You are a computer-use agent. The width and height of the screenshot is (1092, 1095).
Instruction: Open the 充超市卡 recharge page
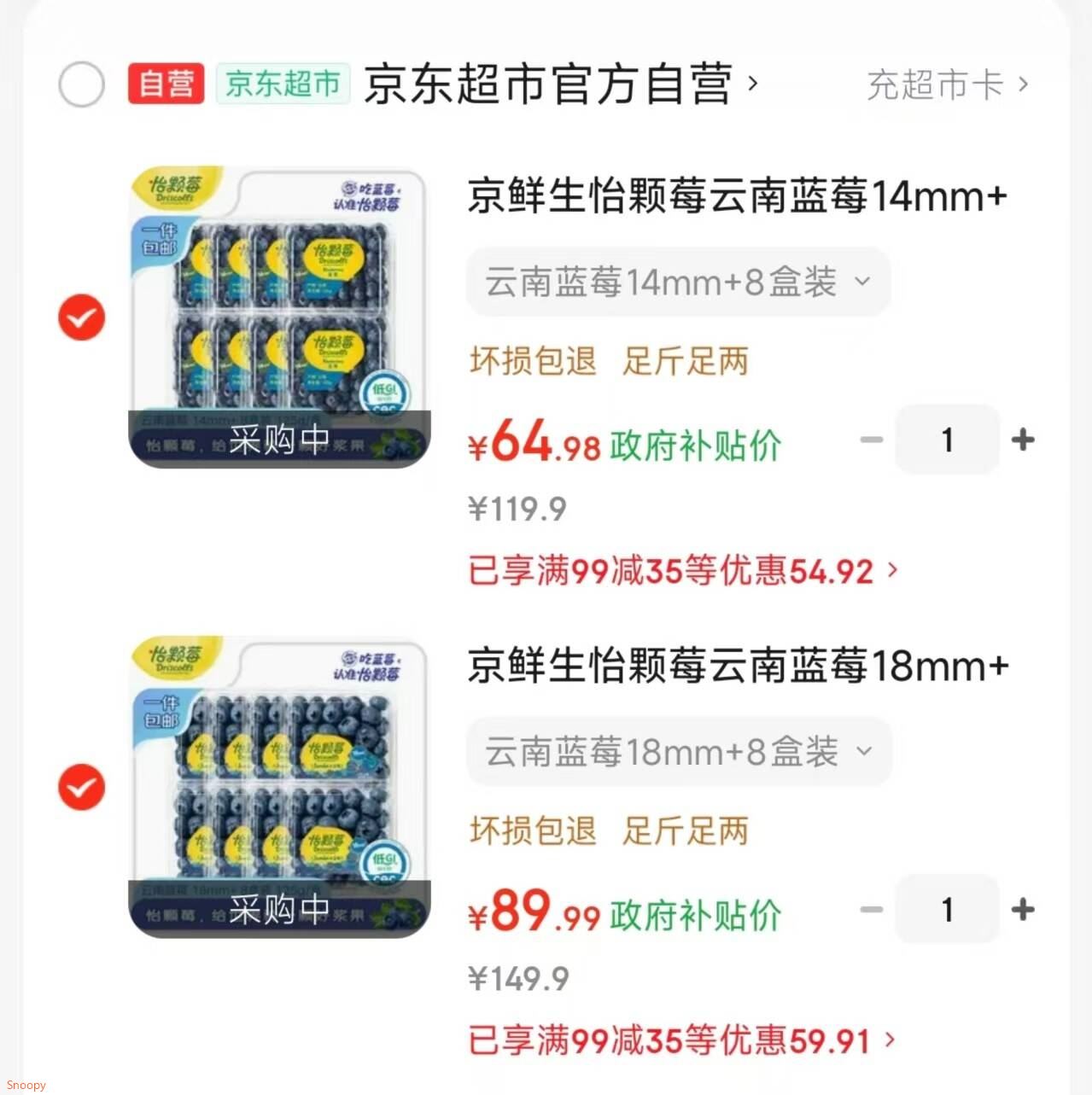943,84
